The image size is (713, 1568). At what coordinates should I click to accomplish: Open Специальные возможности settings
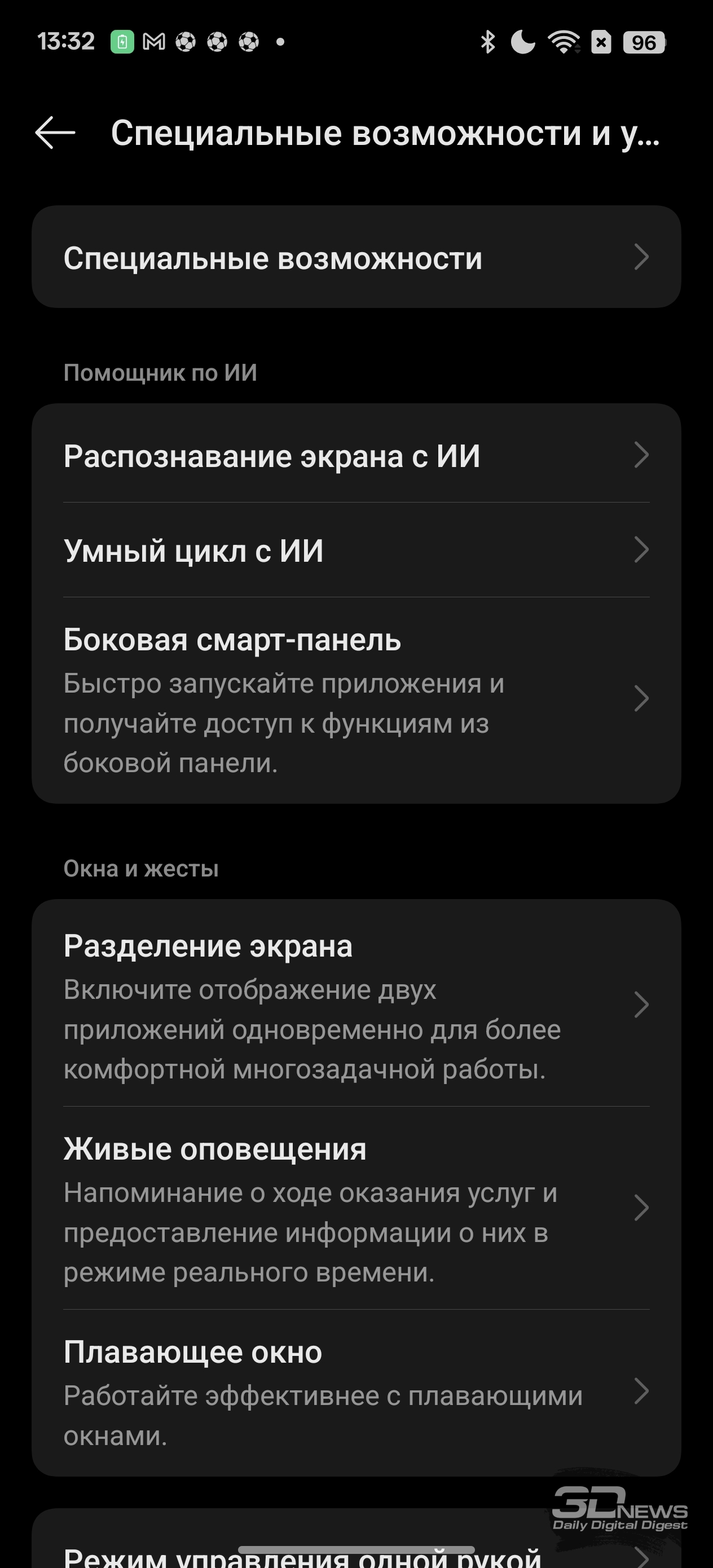coord(356,257)
